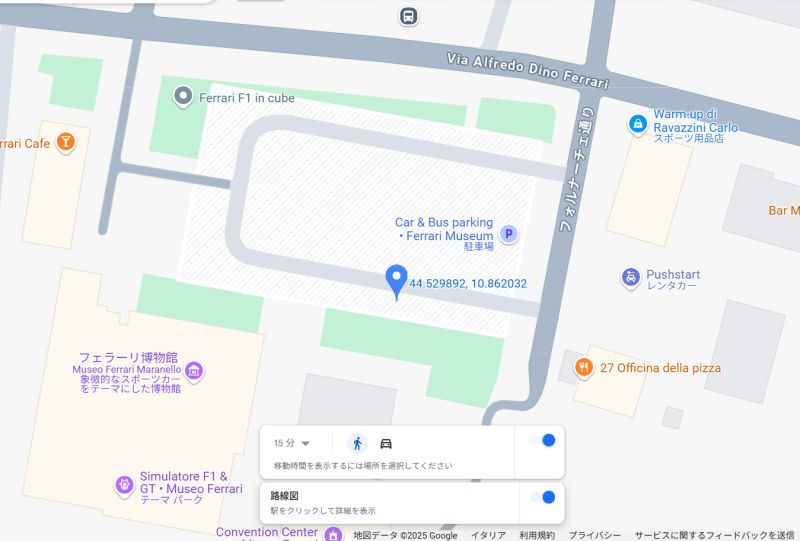This screenshot has height=541, width=800.
Task: Open the 利用規約 terms link
Action: coord(537,535)
